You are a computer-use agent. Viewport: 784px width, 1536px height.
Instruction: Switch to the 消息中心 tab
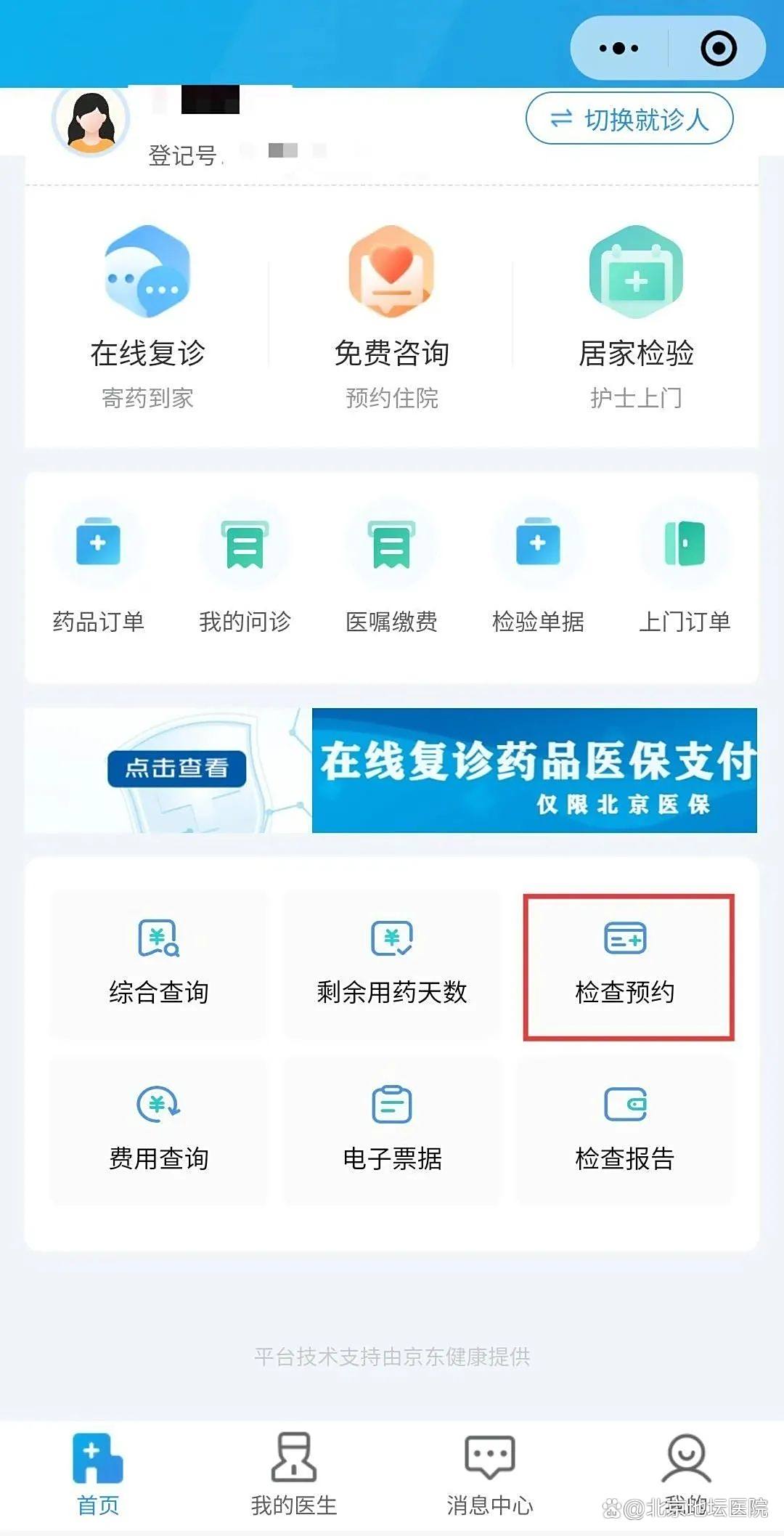pyautogui.click(x=489, y=1474)
